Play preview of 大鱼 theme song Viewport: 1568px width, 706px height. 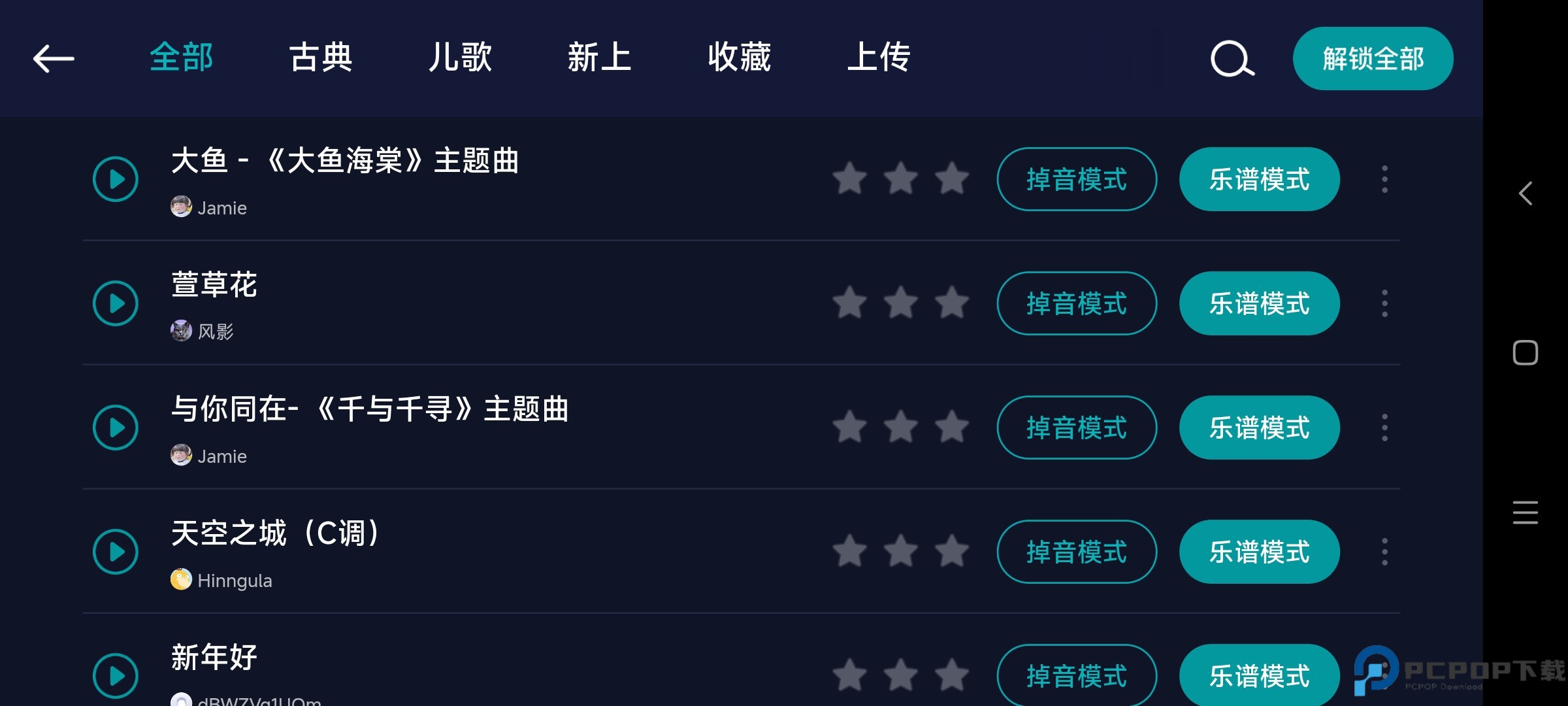click(x=116, y=179)
